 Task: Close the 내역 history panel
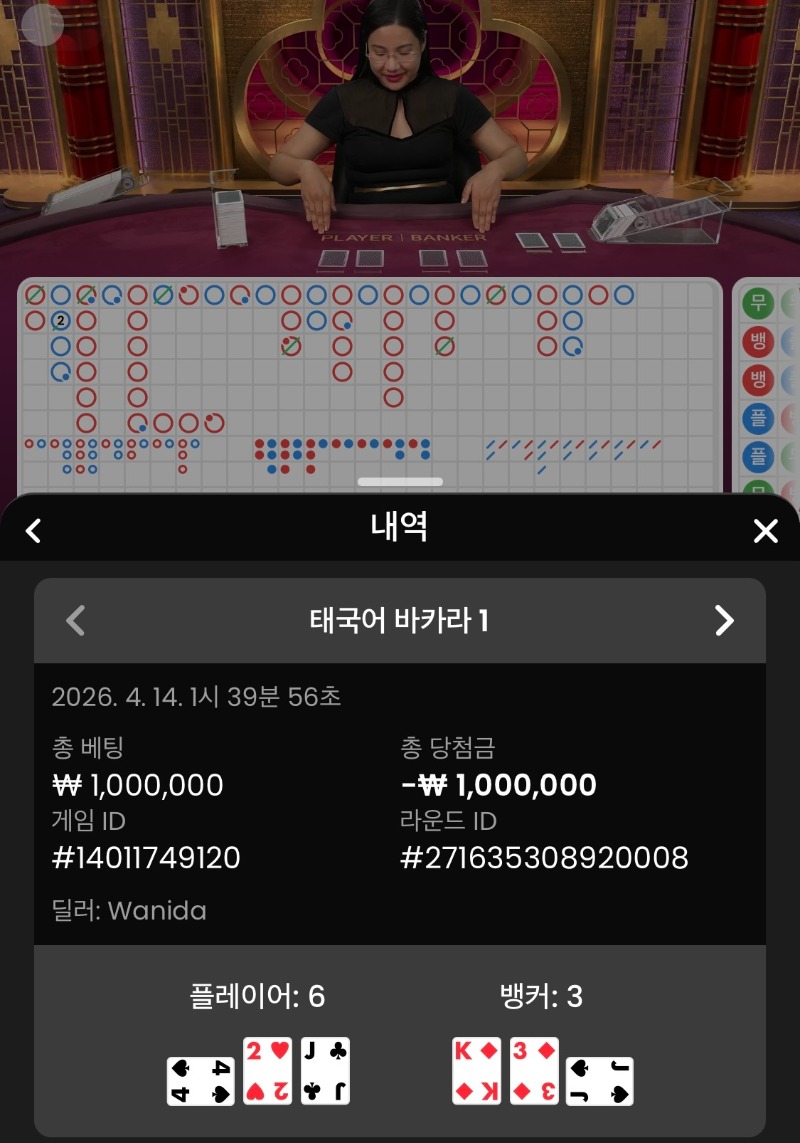coord(765,530)
